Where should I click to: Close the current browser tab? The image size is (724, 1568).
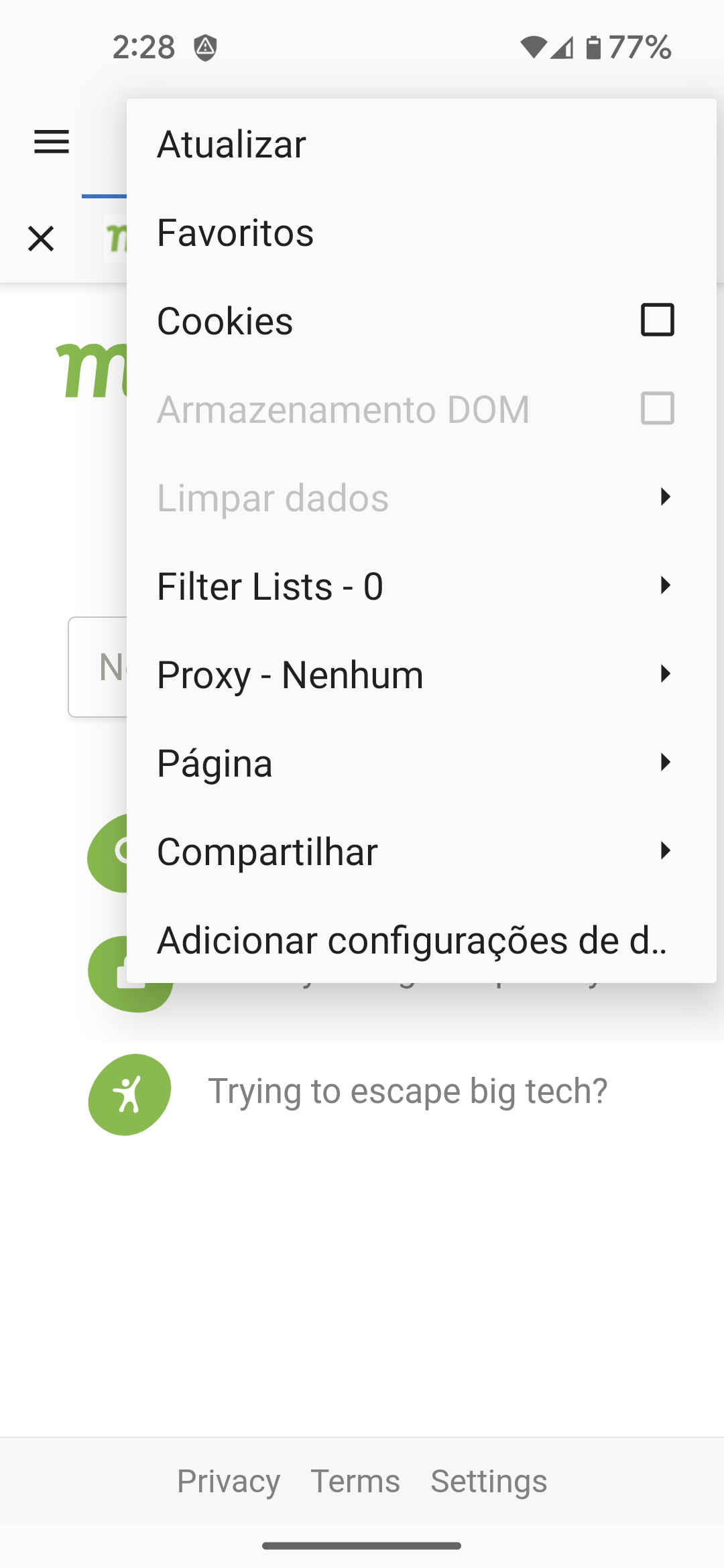[x=41, y=239]
